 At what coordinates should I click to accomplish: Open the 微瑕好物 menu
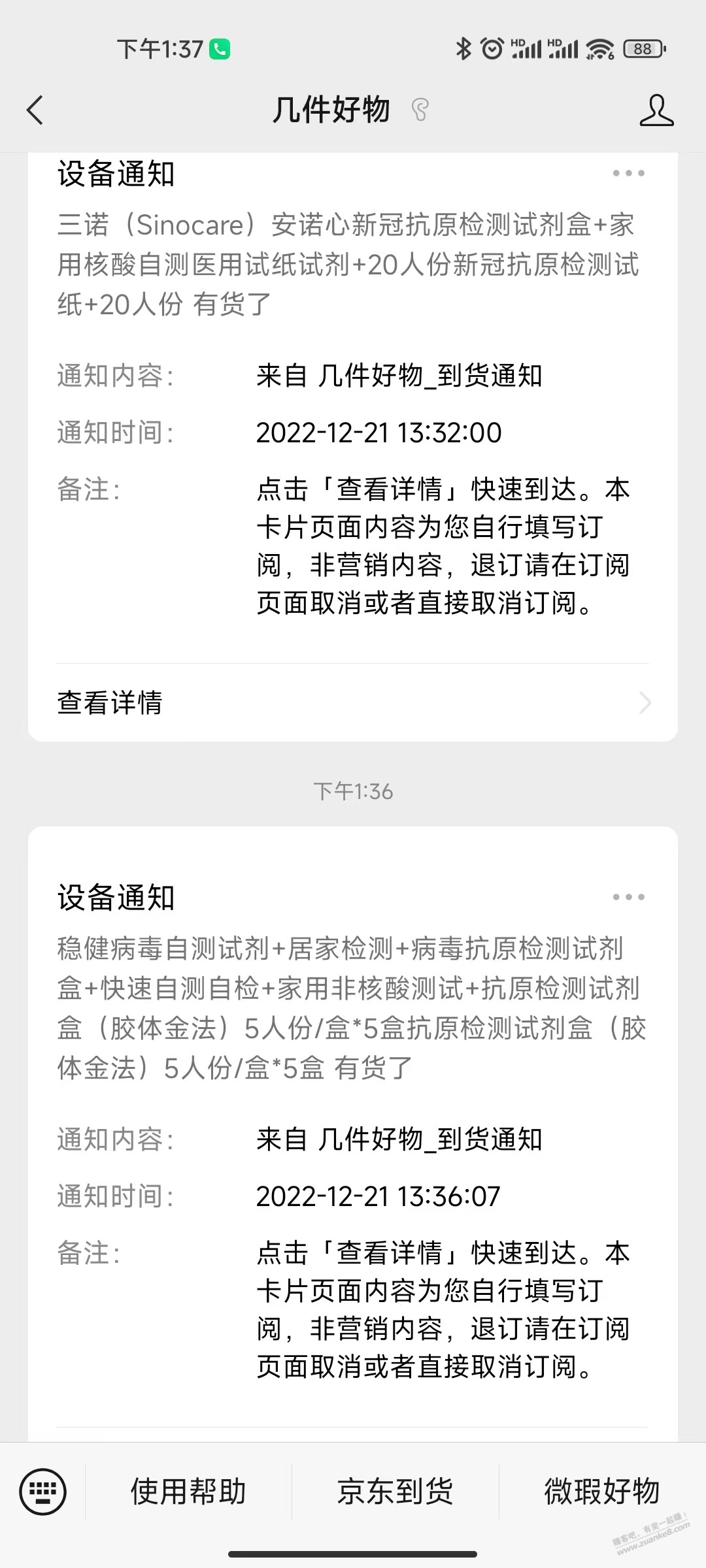click(x=601, y=1492)
